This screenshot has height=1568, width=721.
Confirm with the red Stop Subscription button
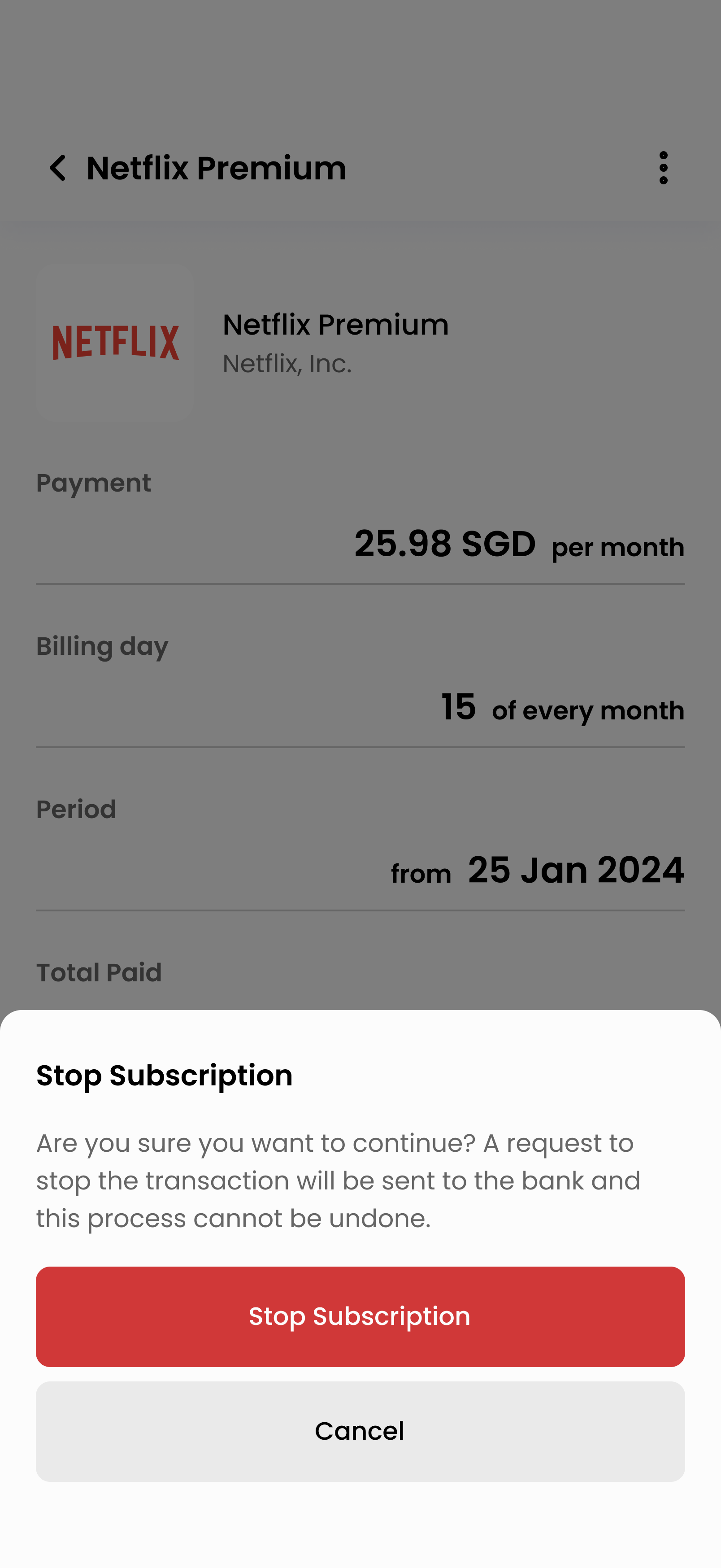tap(360, 1316)
